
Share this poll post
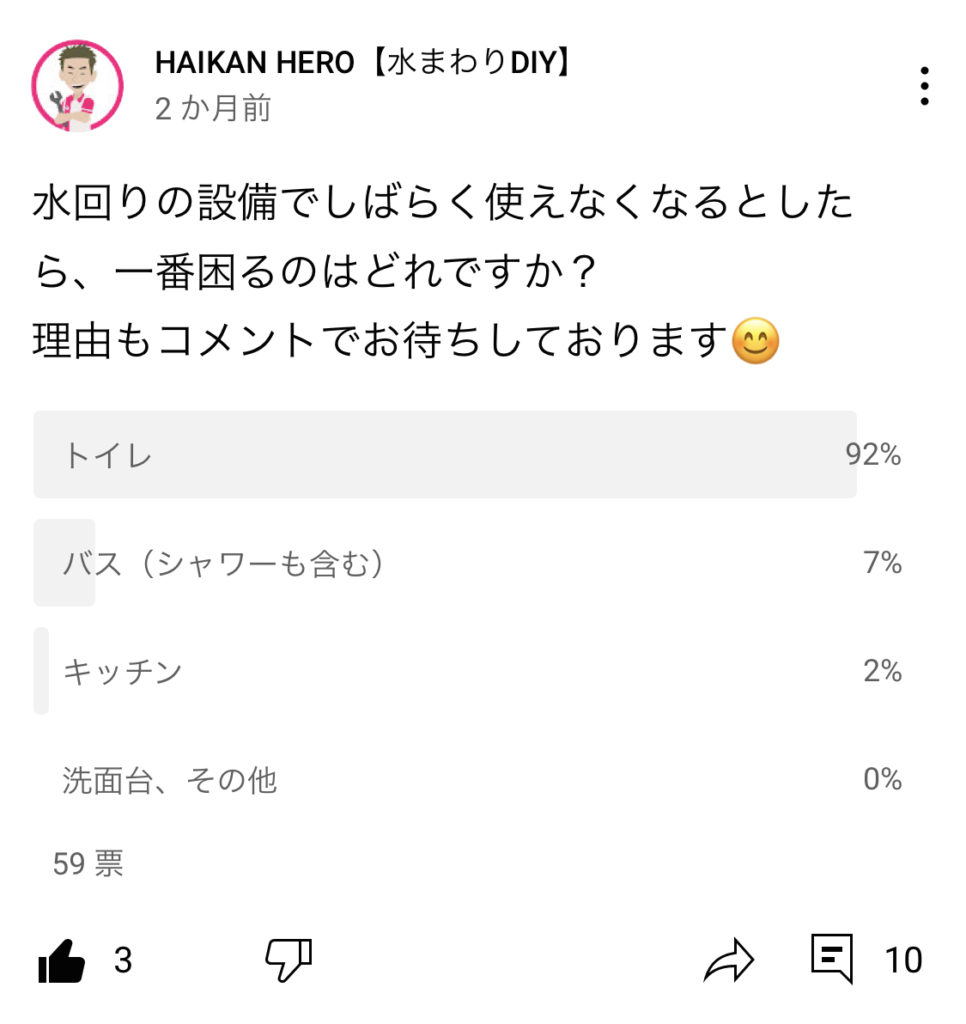coord(727,961)
